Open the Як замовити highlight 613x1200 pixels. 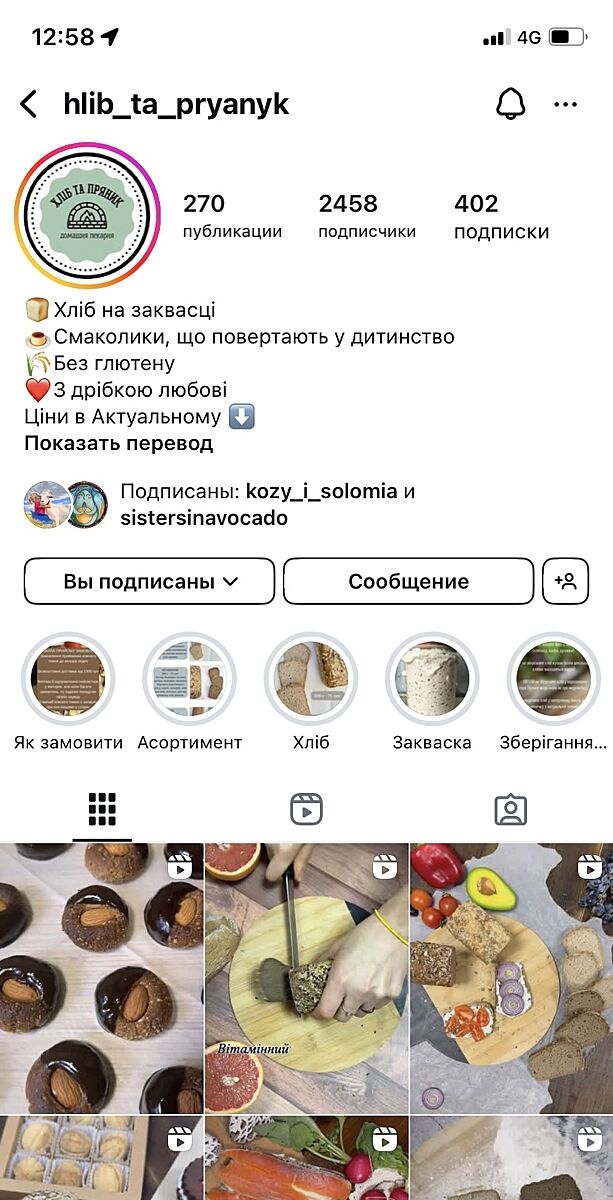point(68,679)
